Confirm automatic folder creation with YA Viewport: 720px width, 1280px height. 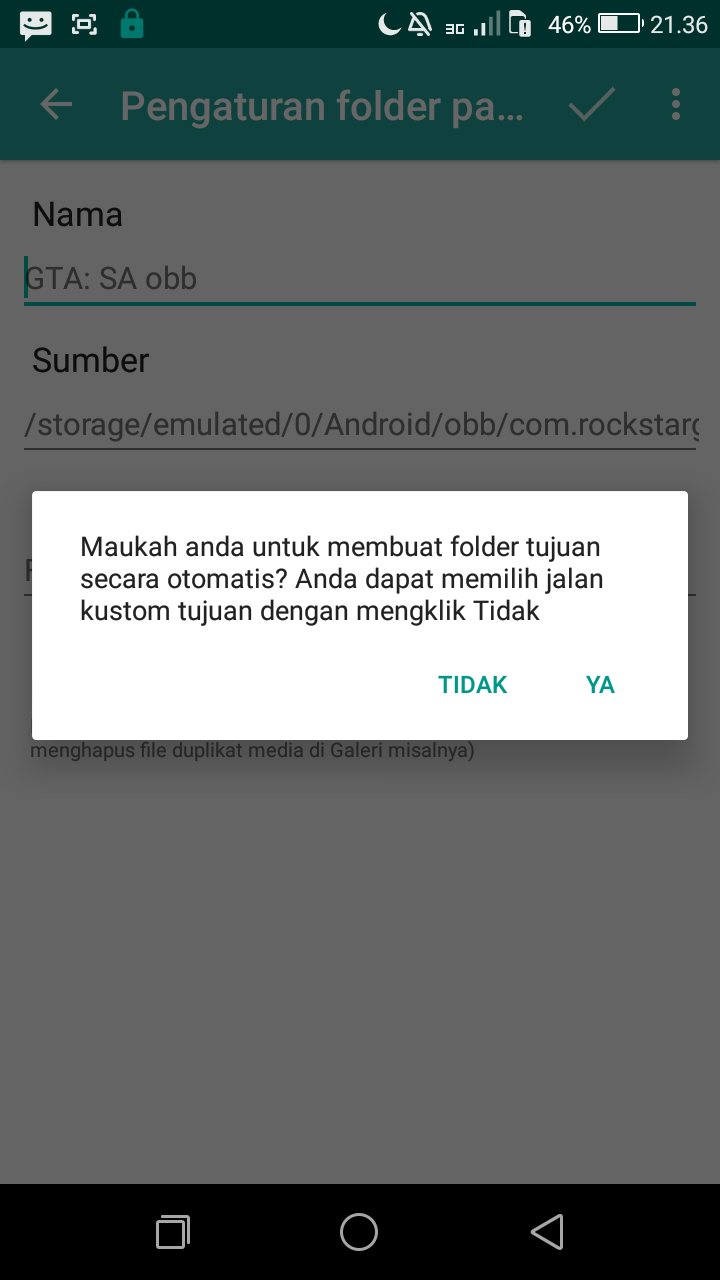[x=600, y=685]
